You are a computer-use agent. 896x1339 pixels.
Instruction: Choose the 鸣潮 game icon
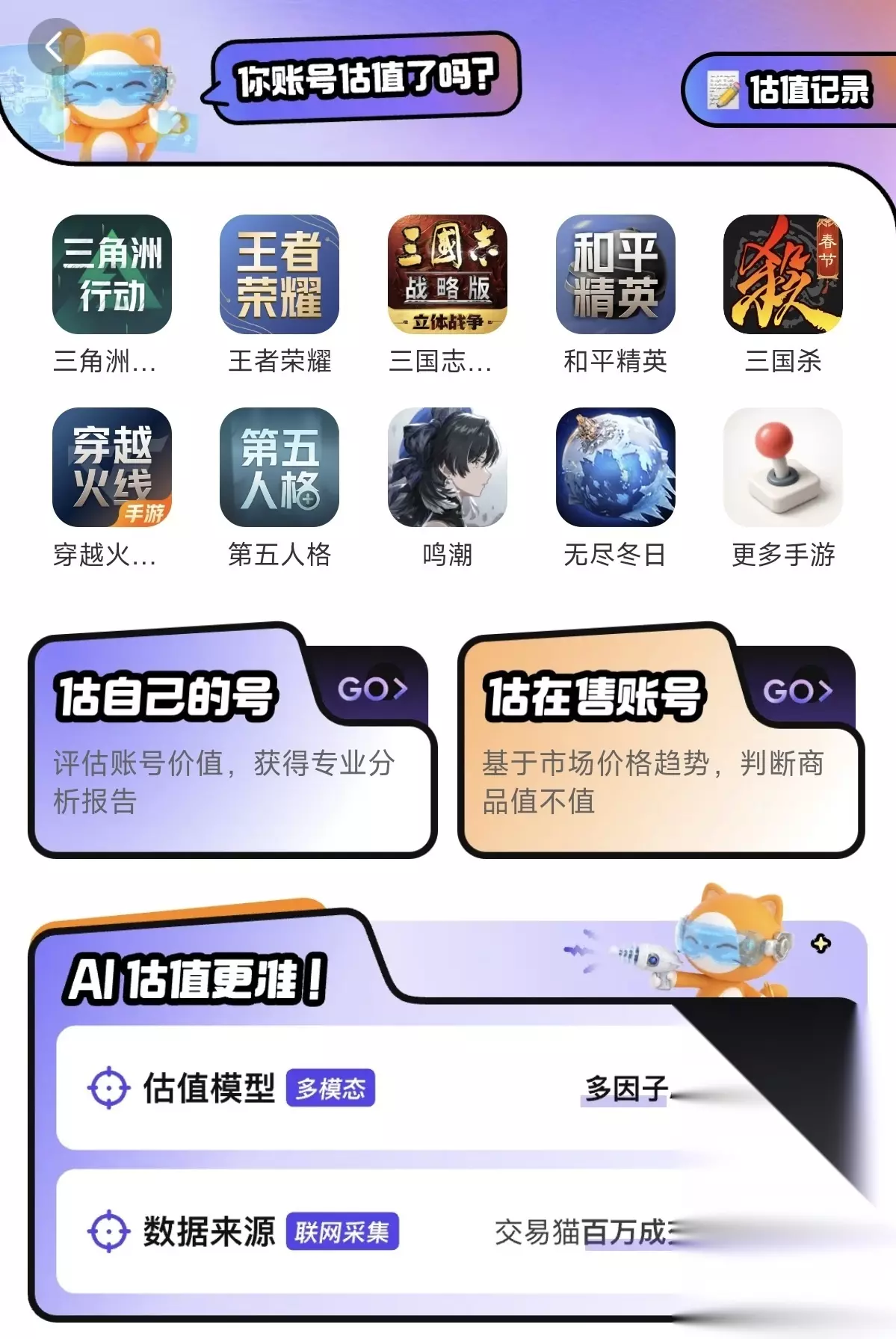tap(448, 467)
